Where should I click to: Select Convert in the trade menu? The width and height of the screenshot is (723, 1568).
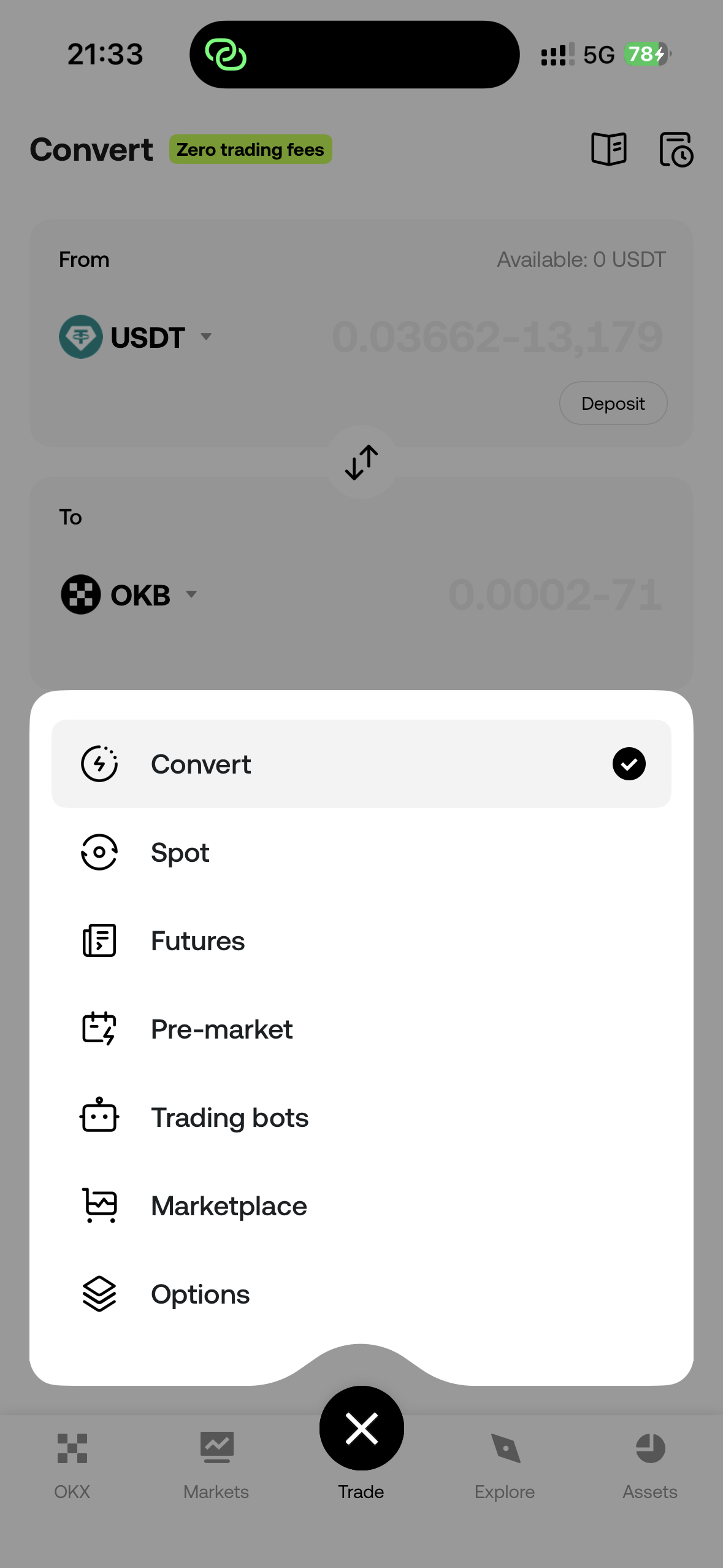(x=361, y=764)
